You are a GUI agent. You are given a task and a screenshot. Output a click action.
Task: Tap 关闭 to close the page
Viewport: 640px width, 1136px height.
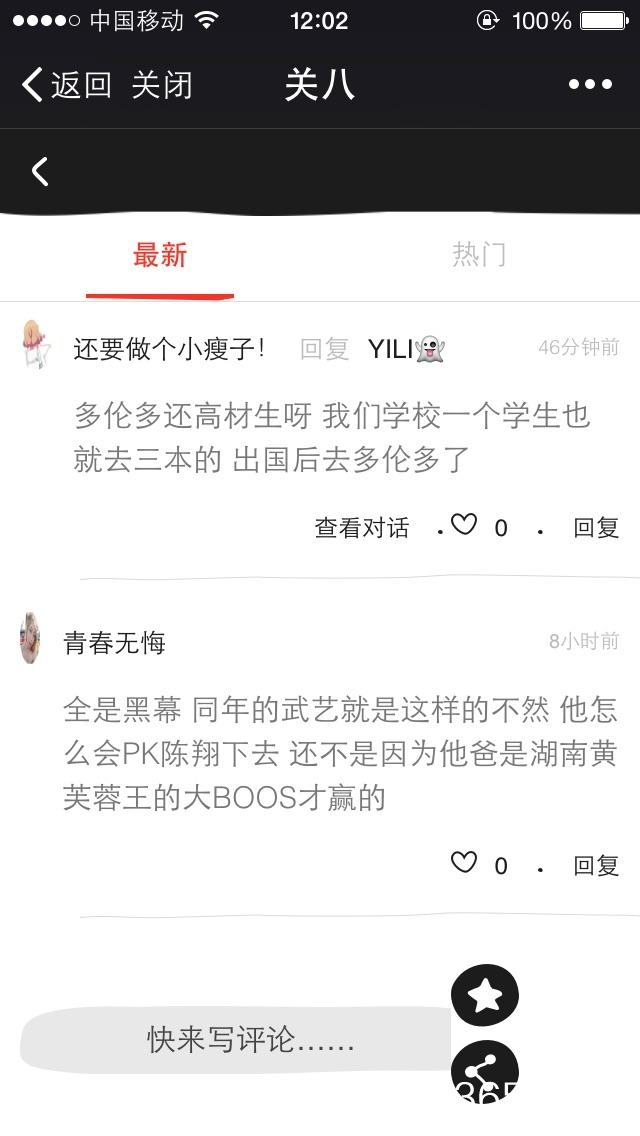pos(161,85)
